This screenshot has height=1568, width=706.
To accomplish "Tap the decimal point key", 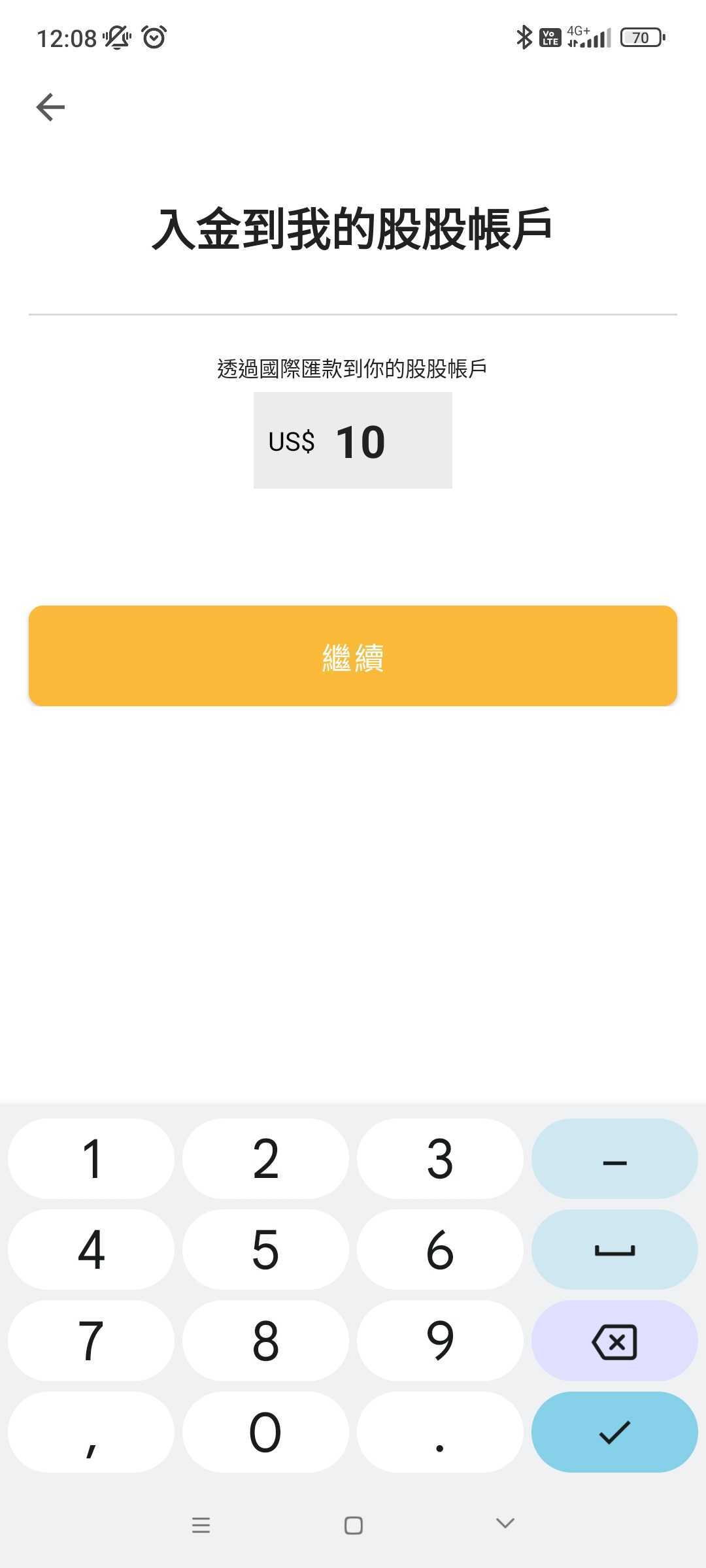I will (x=440, y=1431).
